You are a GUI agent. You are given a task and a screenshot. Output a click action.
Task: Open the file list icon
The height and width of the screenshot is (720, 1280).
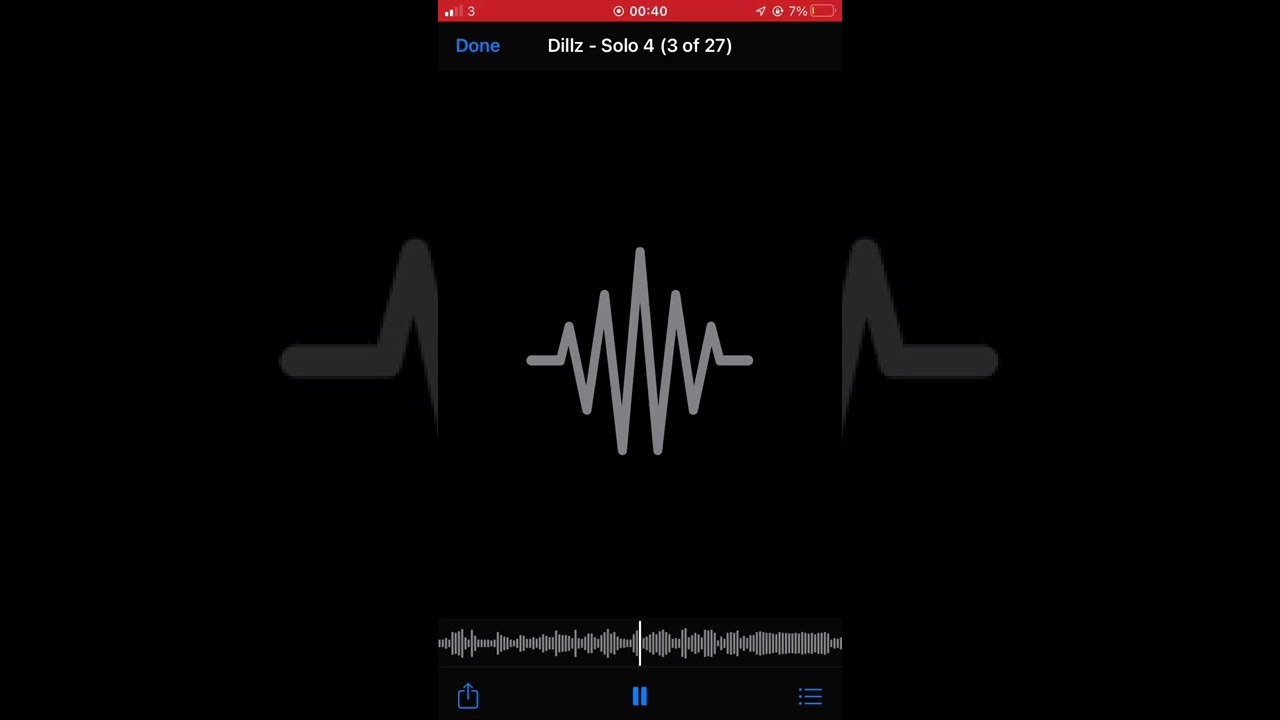[x=810, y=697]
